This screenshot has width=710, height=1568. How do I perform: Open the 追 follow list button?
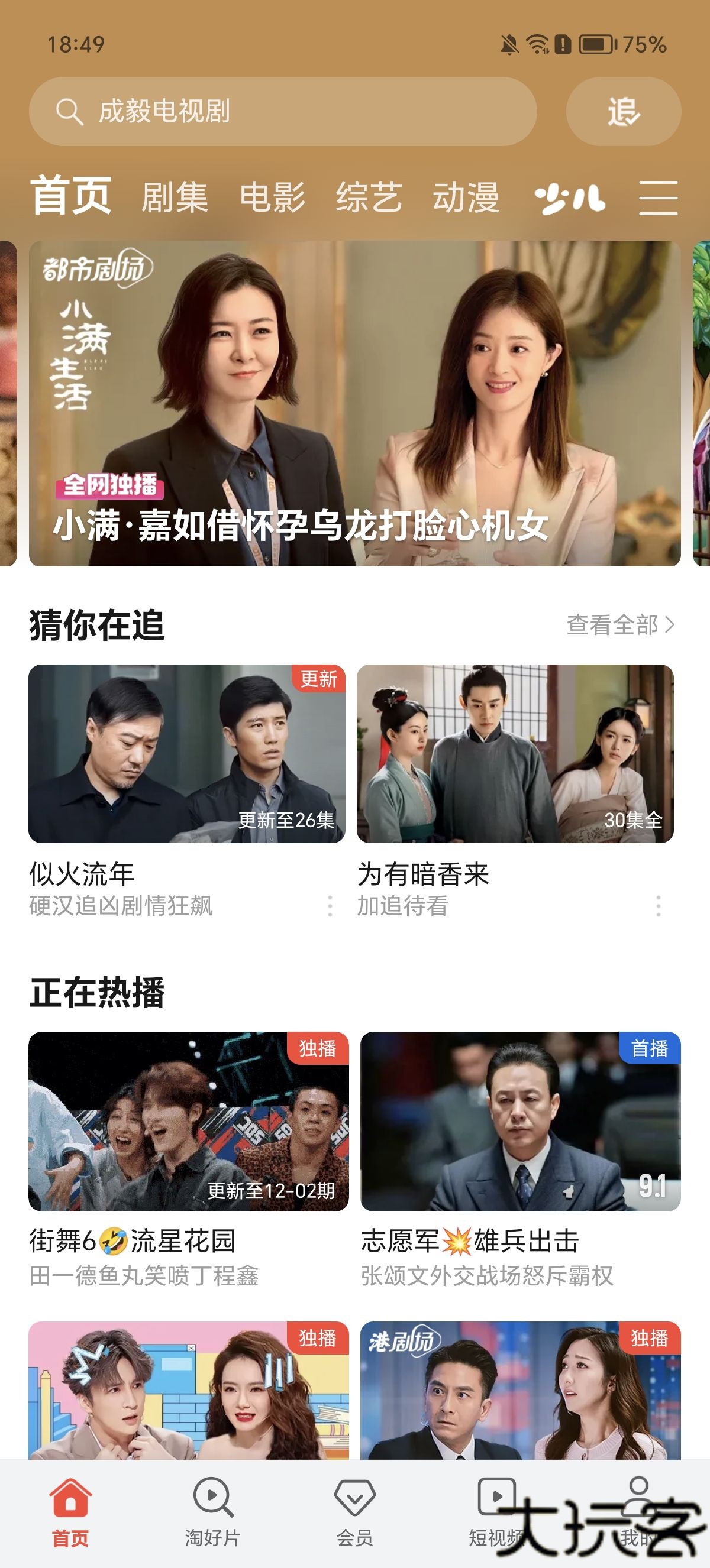[x=623, y=111]
